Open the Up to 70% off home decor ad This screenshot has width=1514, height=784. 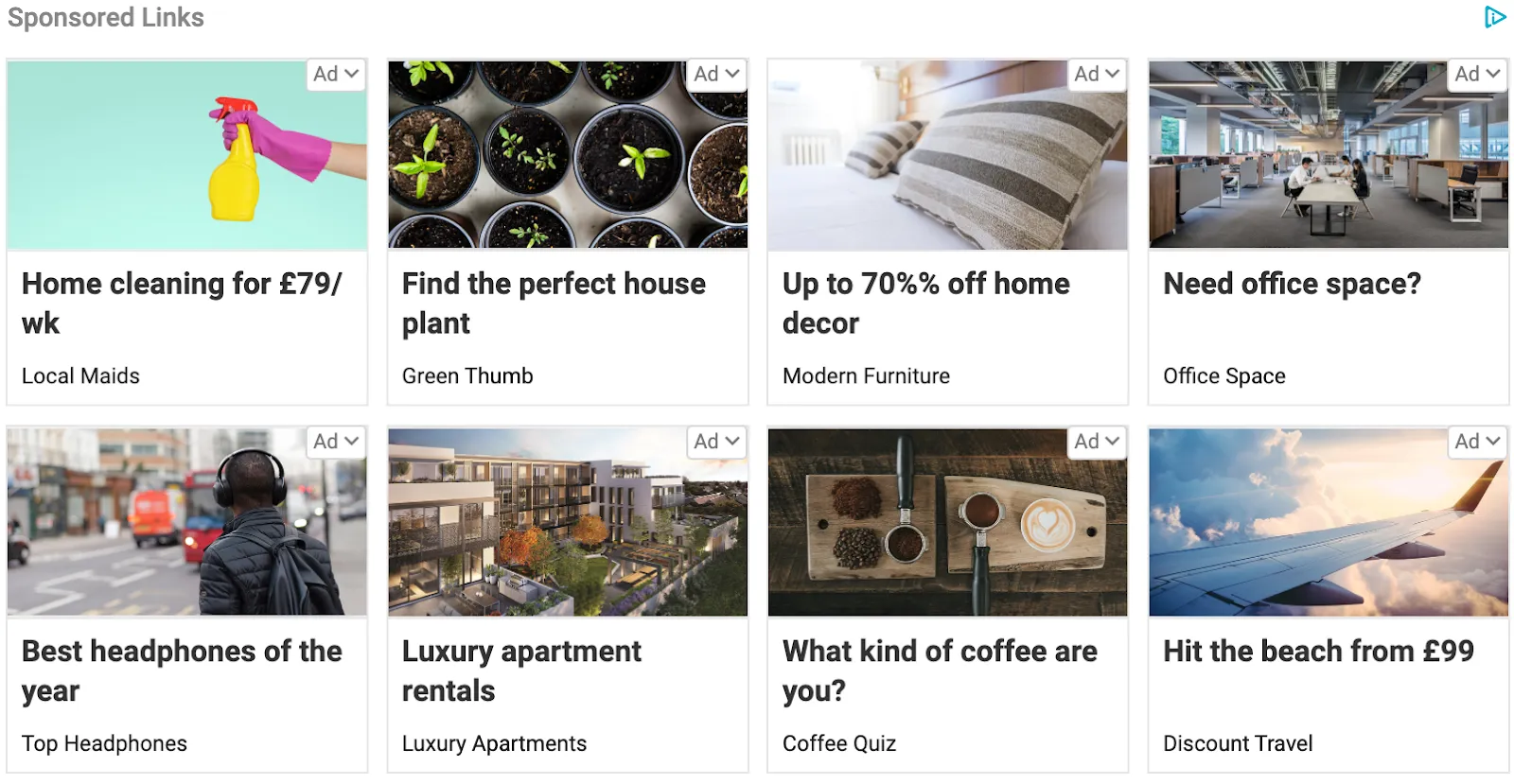click(x=925, y=303)
